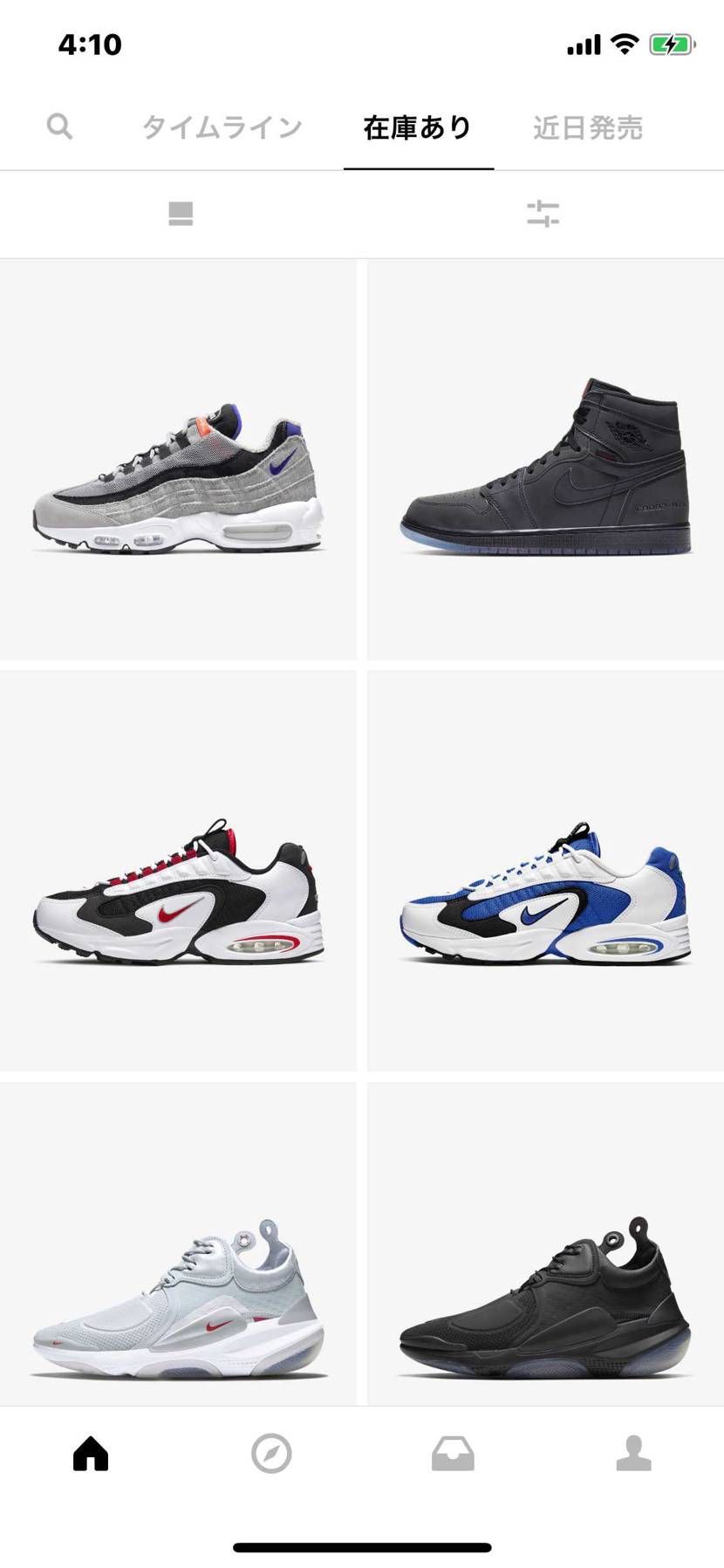Viewport: 724px width, 1568px height.
Task: View the all-black sneaker with heel loop
Action: pyautogui.click(x=546, y=1244)
